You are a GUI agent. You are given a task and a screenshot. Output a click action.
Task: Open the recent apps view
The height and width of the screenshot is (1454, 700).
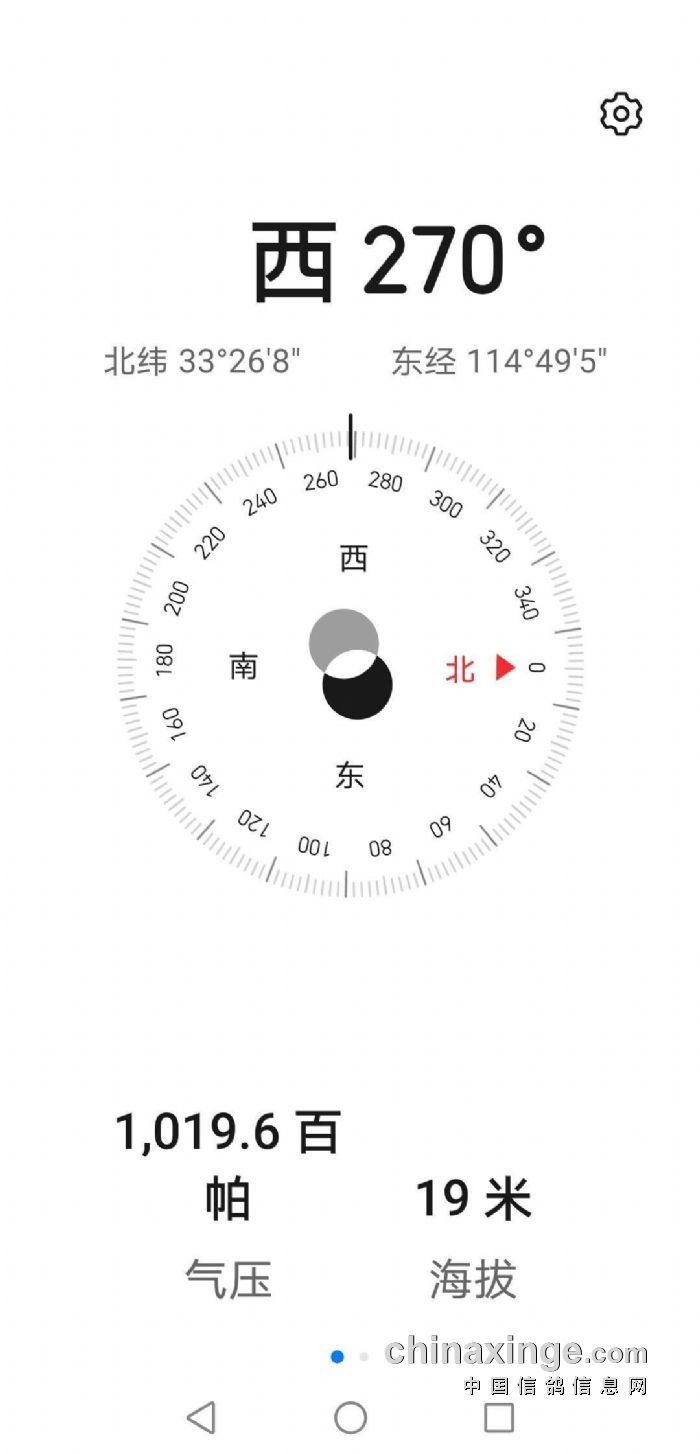point(498,1416)
